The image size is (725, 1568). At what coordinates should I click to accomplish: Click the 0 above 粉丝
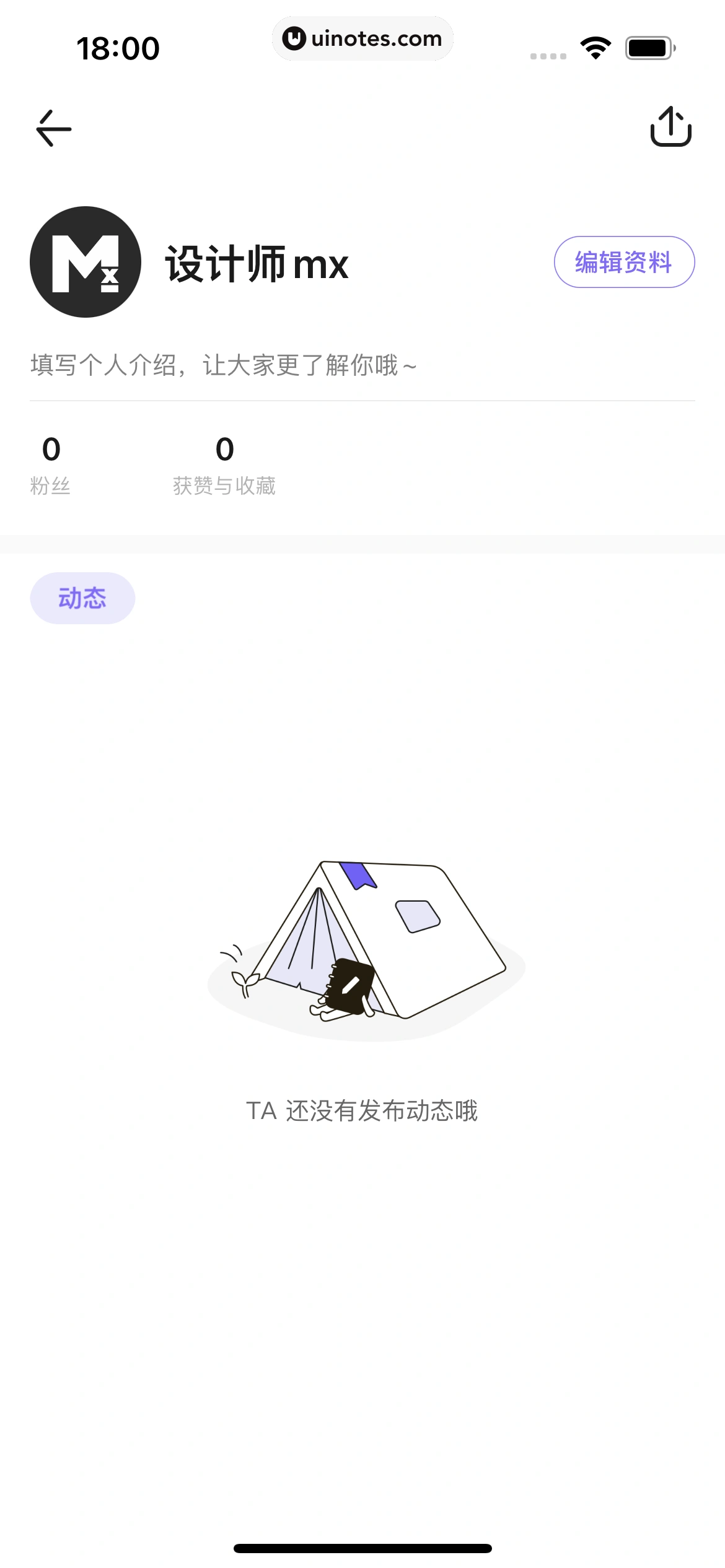click(x=52, y=448)
